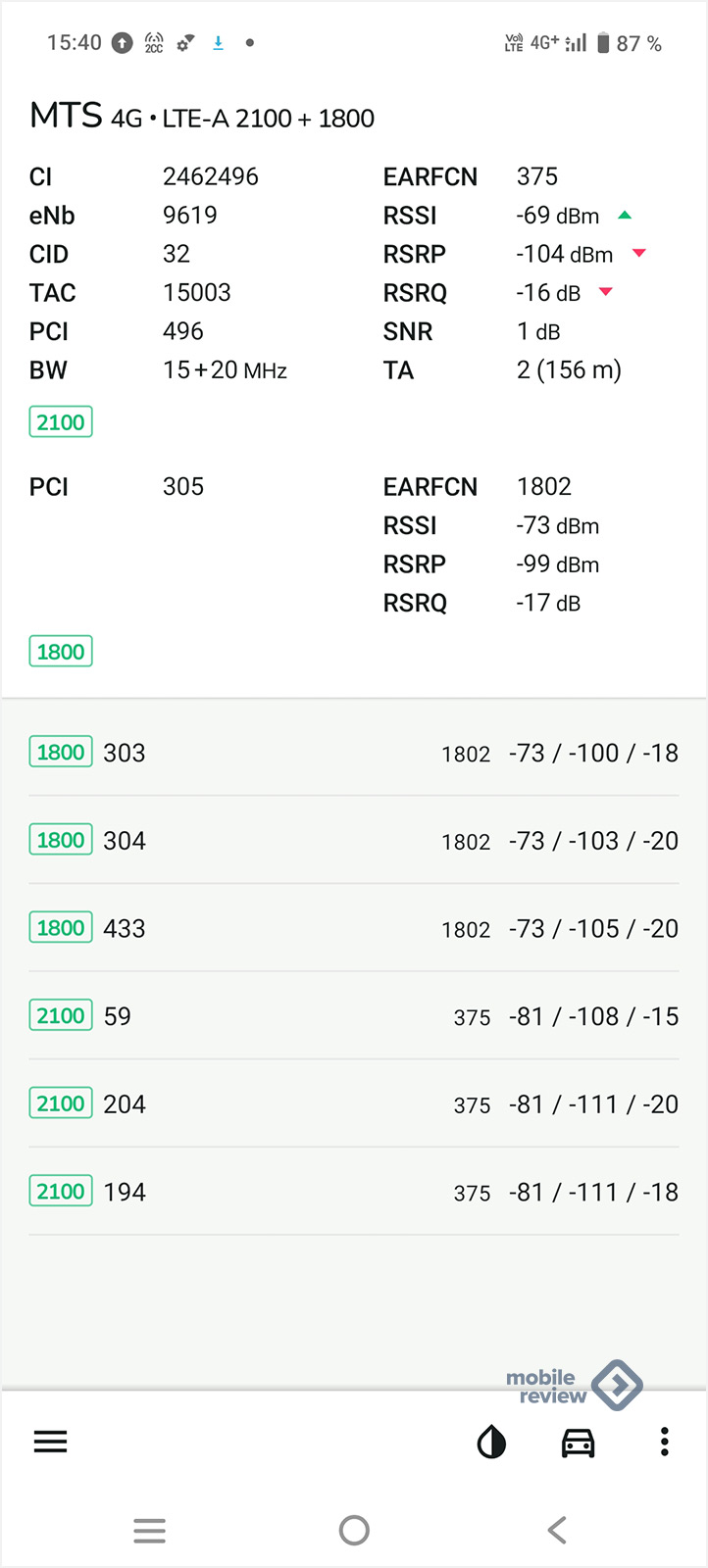
Task: Tap the system home button
Action: click(354, 1530)
